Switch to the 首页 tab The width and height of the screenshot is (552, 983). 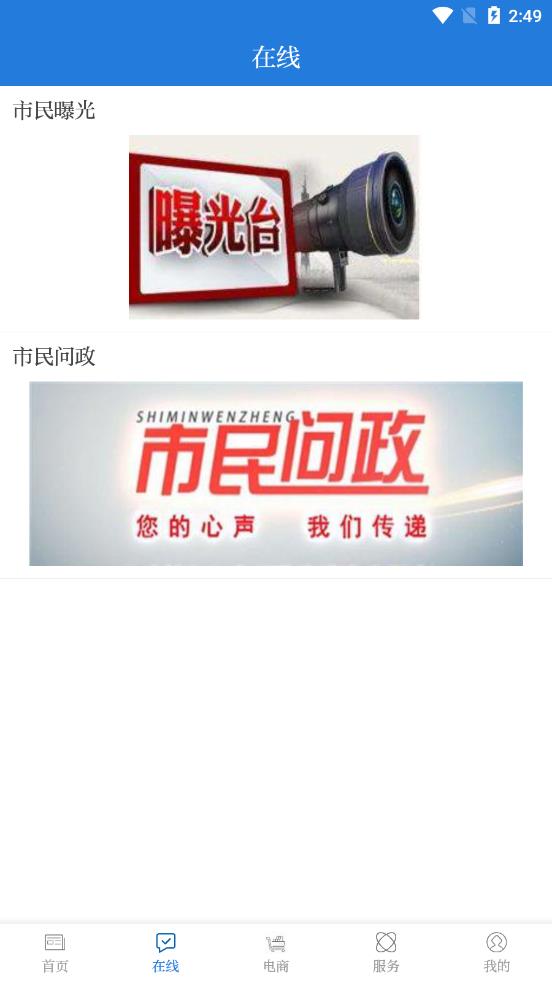[x=55, y=953]
